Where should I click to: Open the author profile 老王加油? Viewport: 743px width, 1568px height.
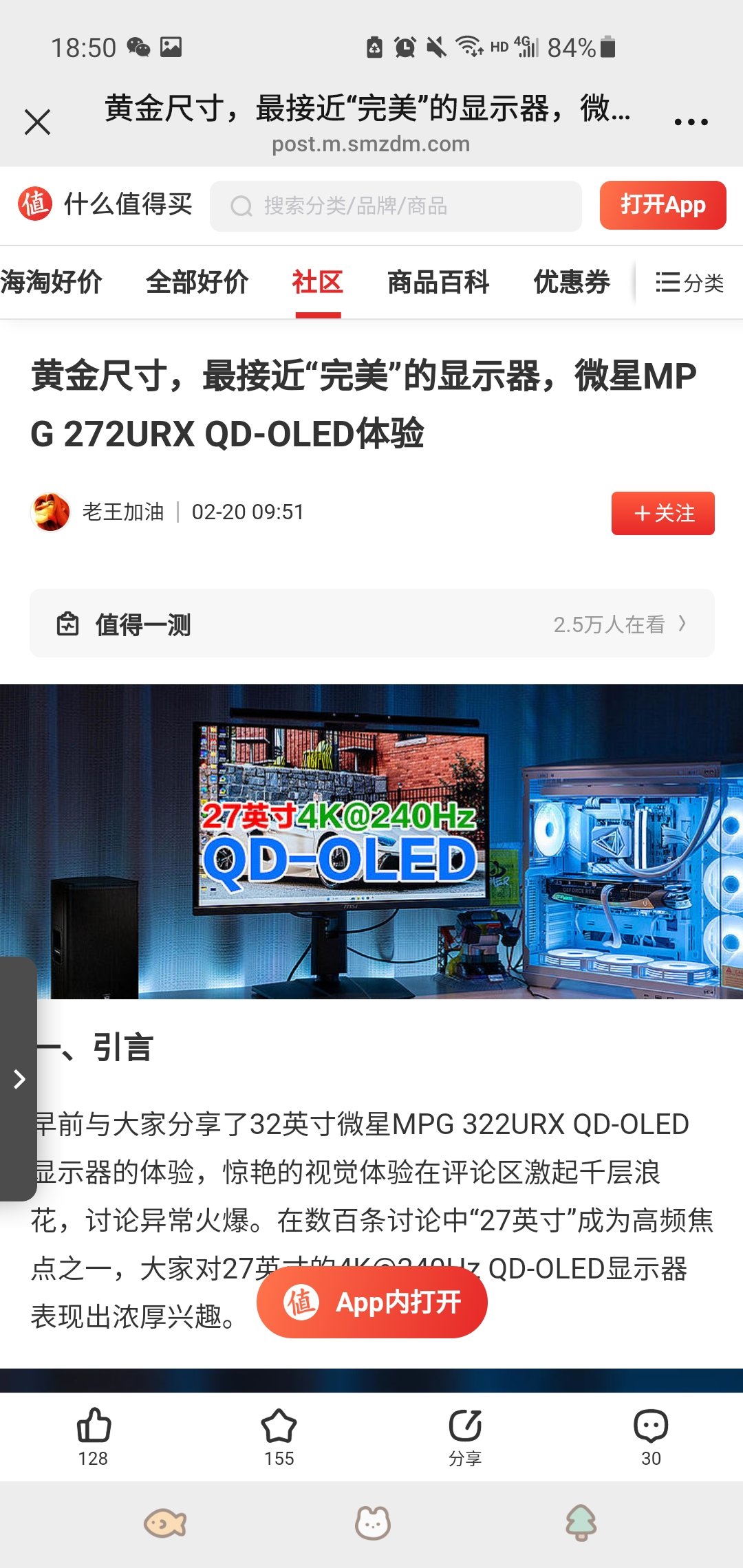(121, 512)
